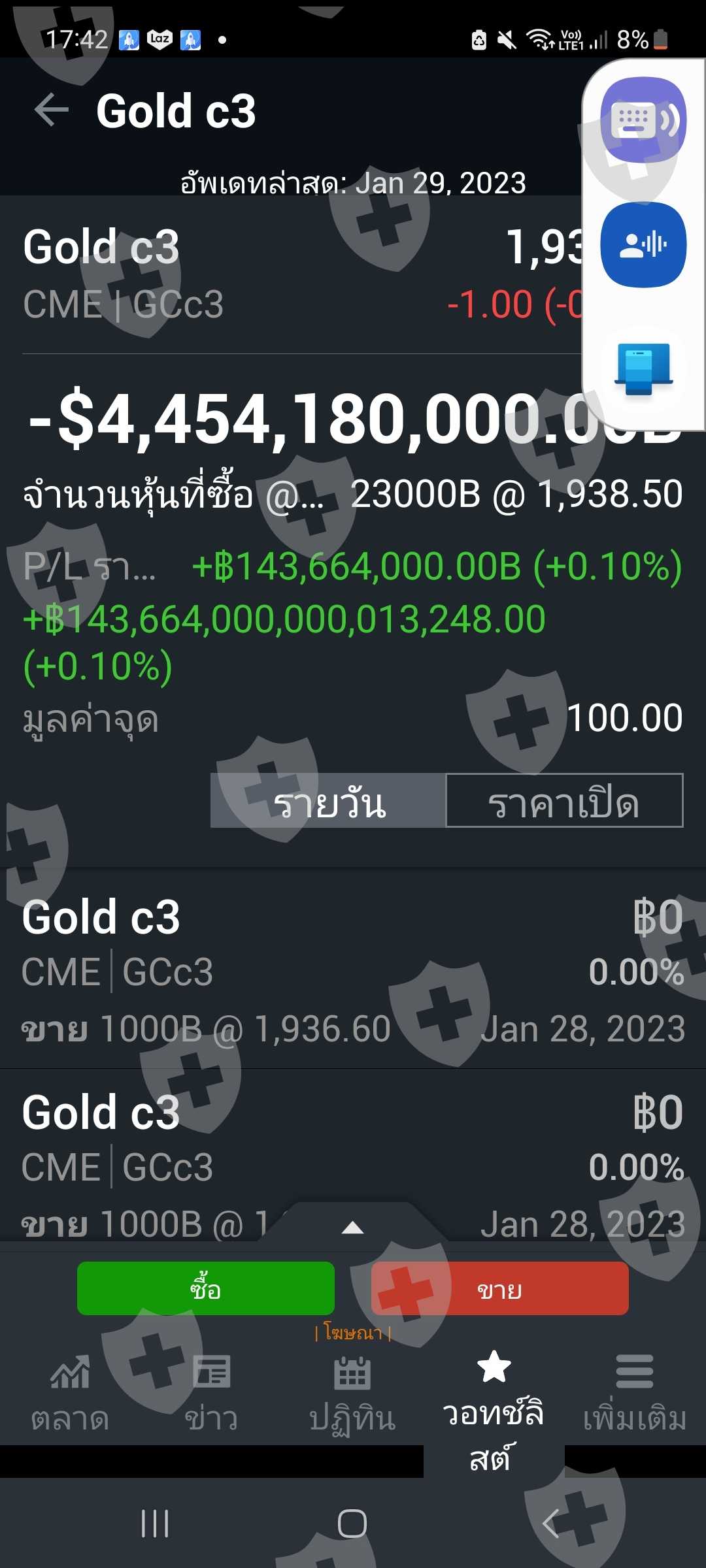The image size is (706, 1568).
Task: Open the ข่าว news tab
Action: pos(211,1392)
